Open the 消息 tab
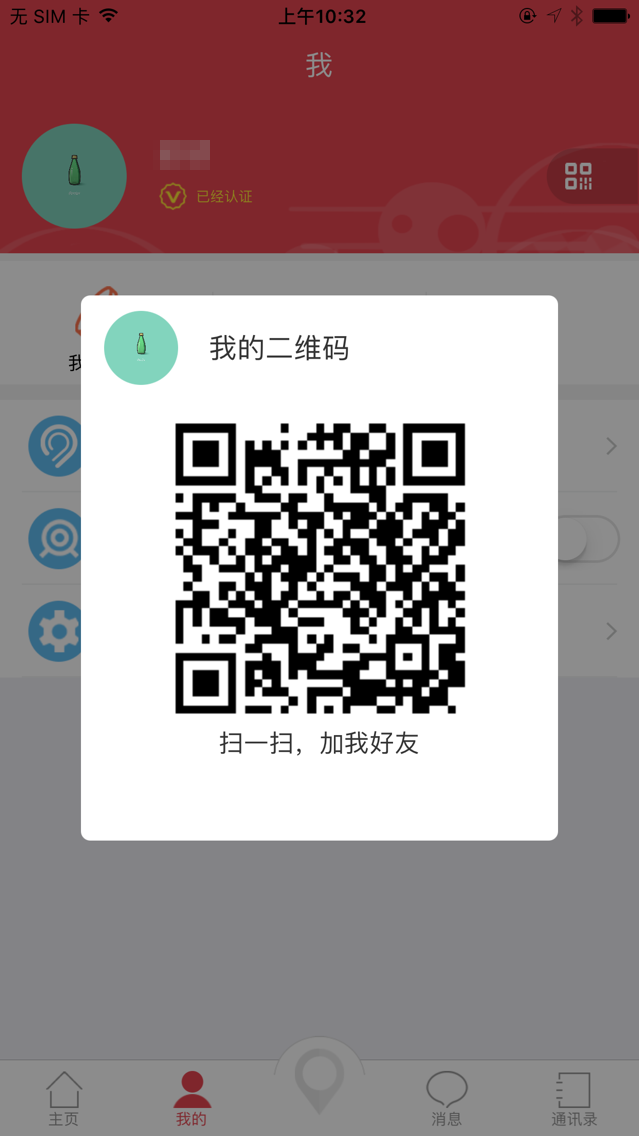 click(x=446, y=1098)
